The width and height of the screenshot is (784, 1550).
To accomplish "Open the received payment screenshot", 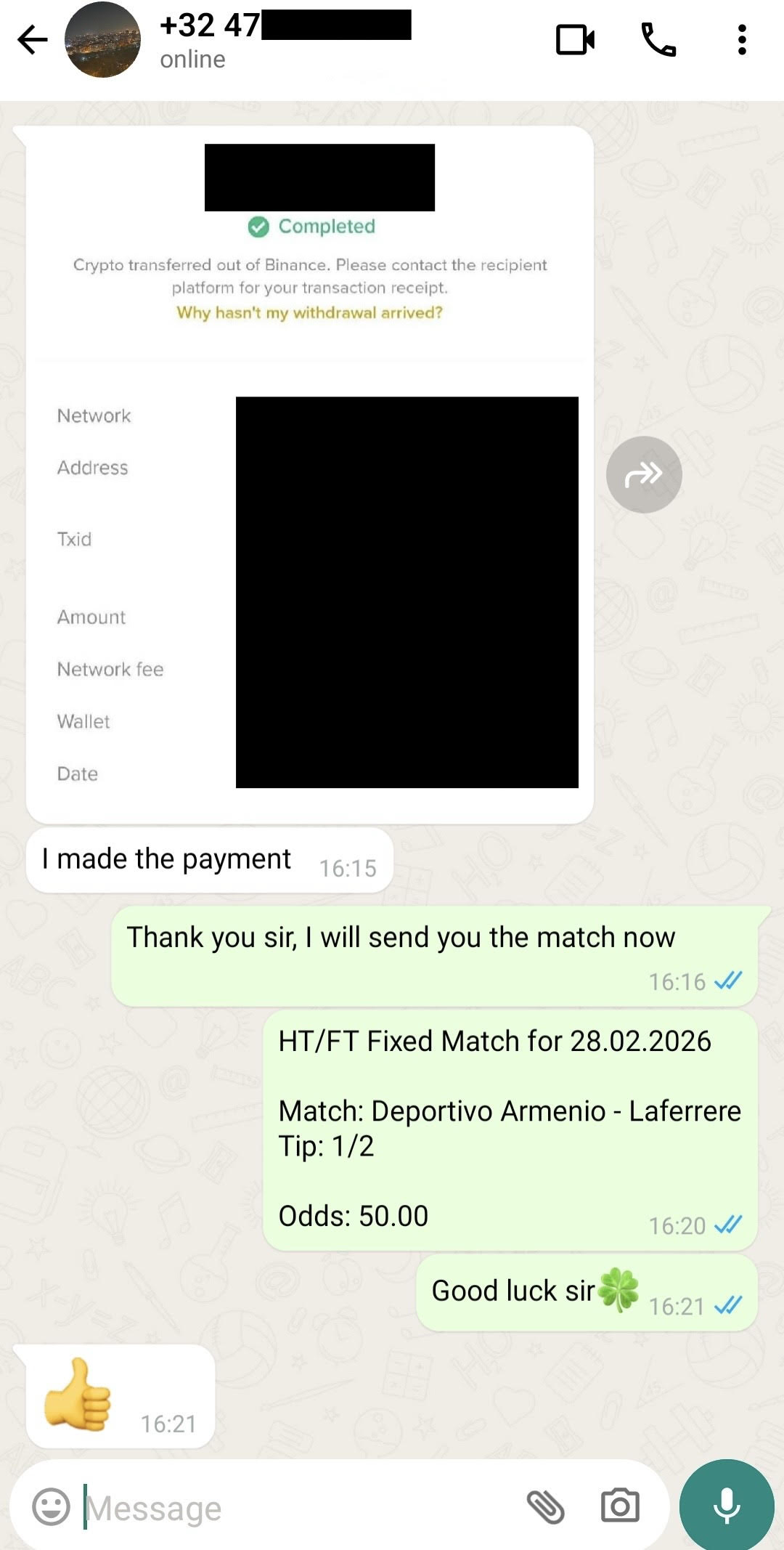I will 309,472.
